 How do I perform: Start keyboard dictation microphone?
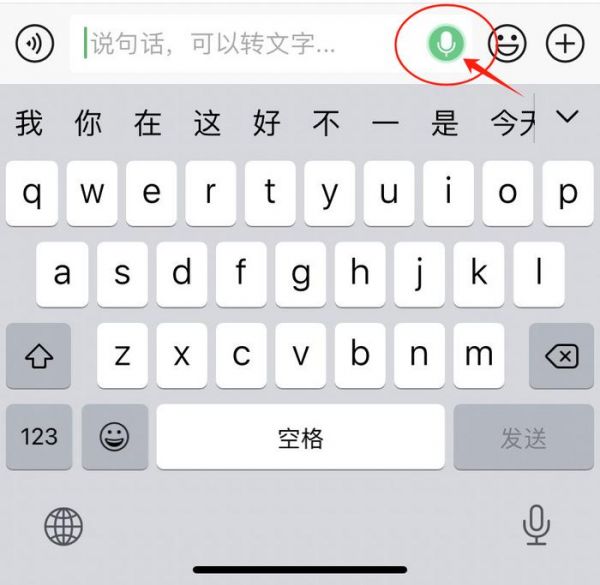click(x=537, y=525)
